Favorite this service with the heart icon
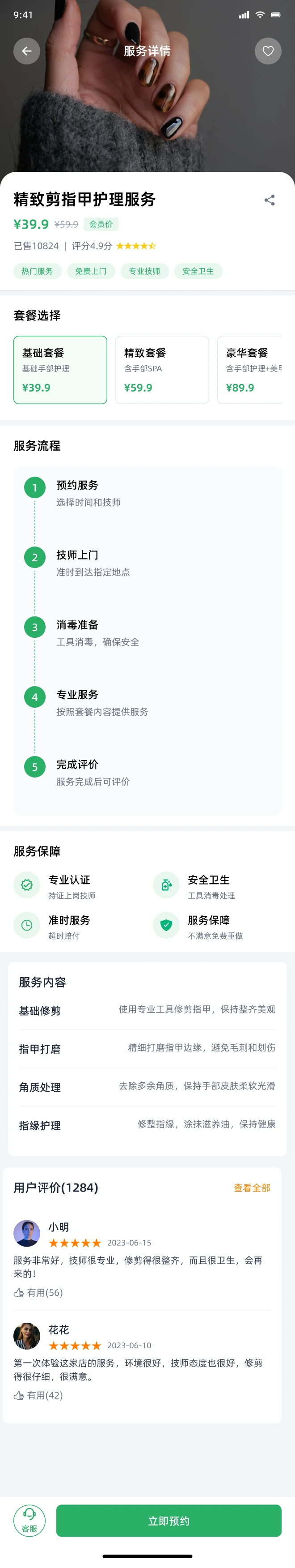Screen dimensions: 295x1568 pyautogui.click(x=268, y=51)
